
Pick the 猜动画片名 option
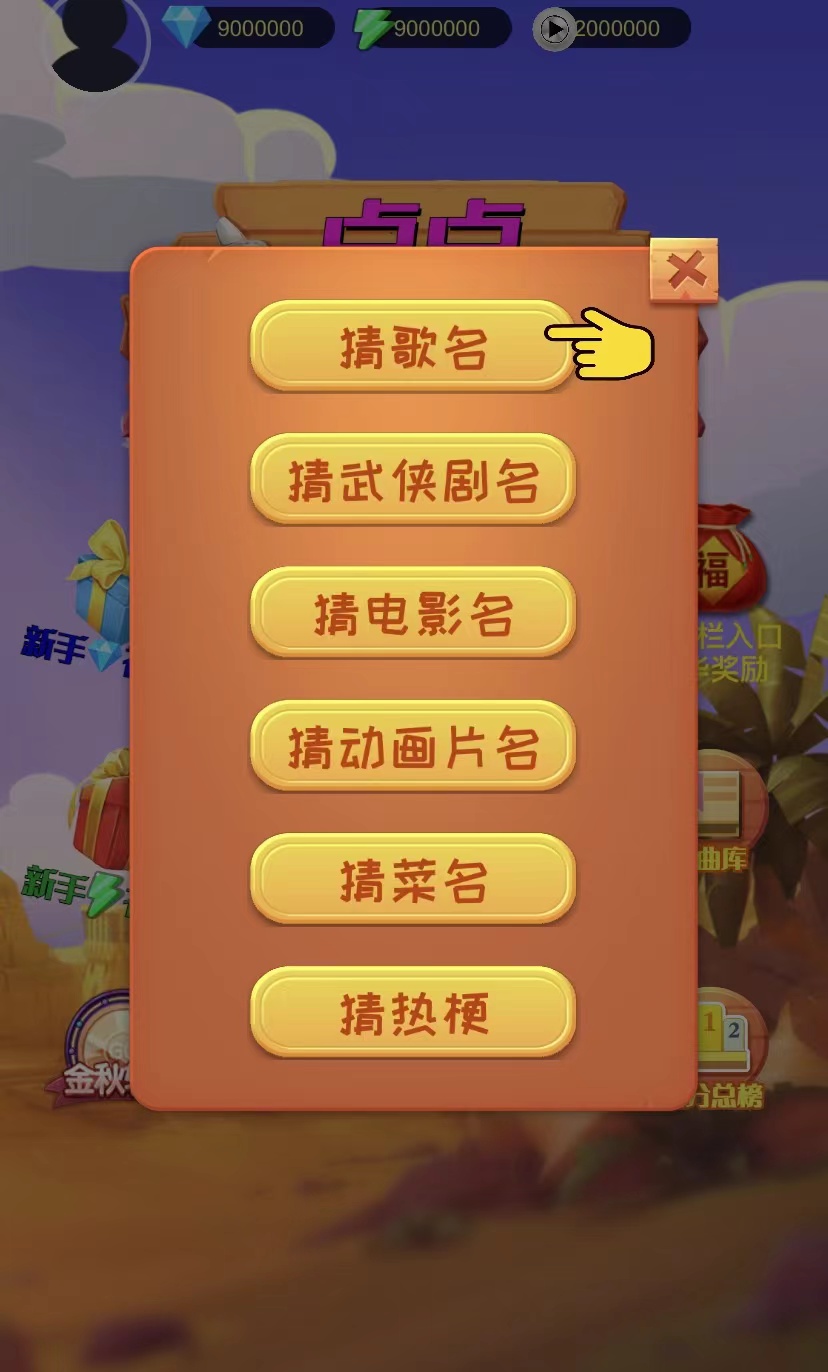412,746
